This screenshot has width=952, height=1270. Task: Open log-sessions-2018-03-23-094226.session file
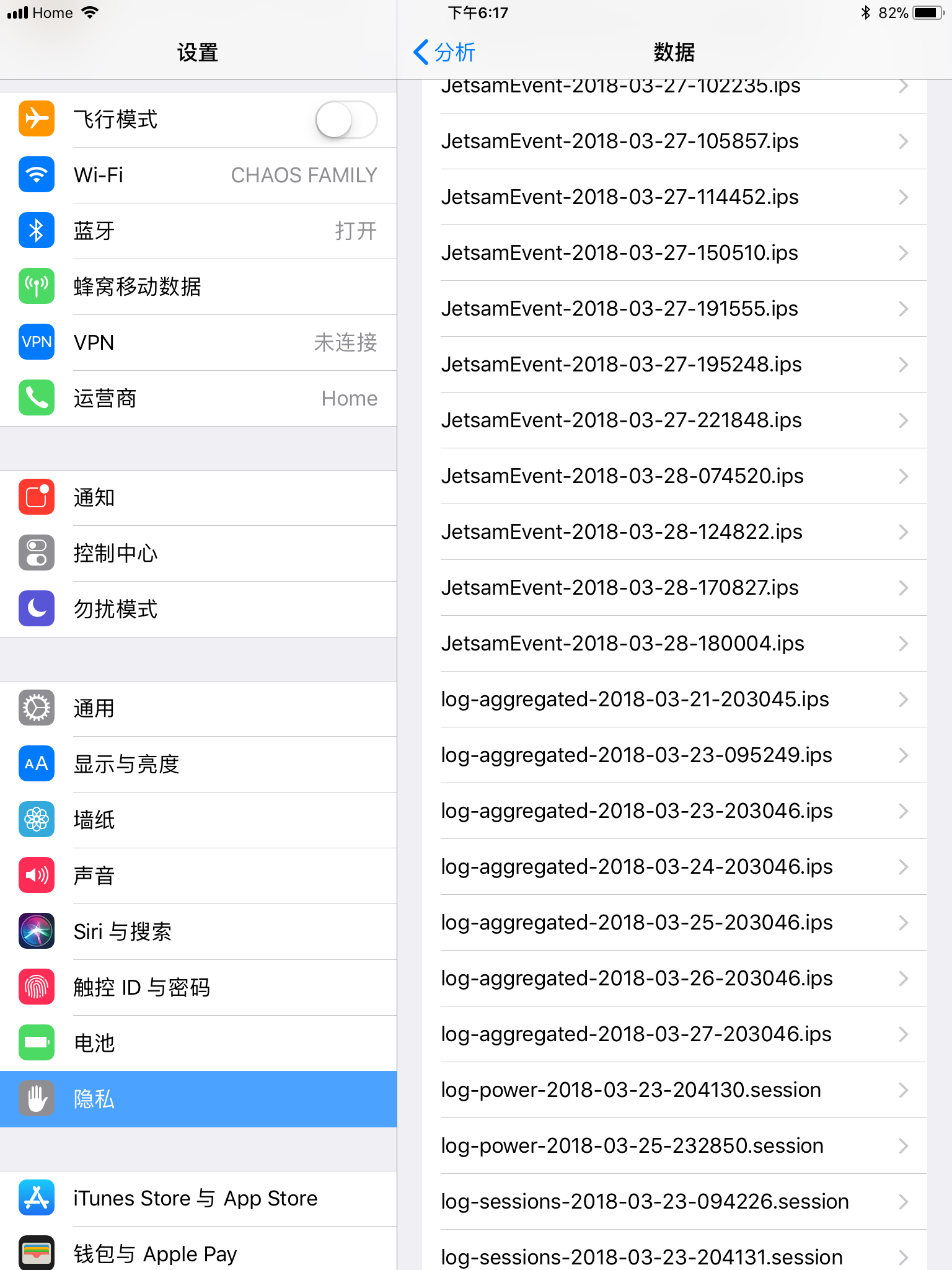tap(674, 1202)
